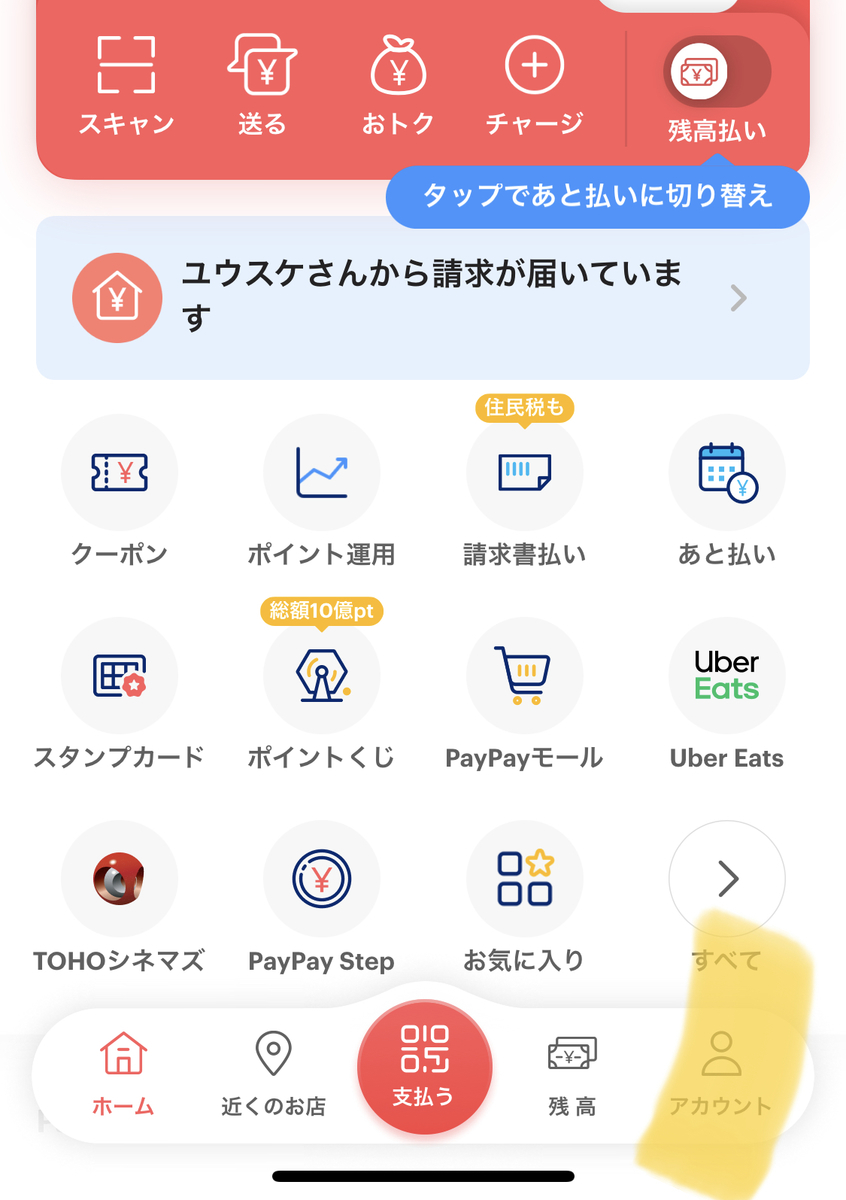
Task: Switch to the 近くのお店 tab
Action: point(273,1075)
